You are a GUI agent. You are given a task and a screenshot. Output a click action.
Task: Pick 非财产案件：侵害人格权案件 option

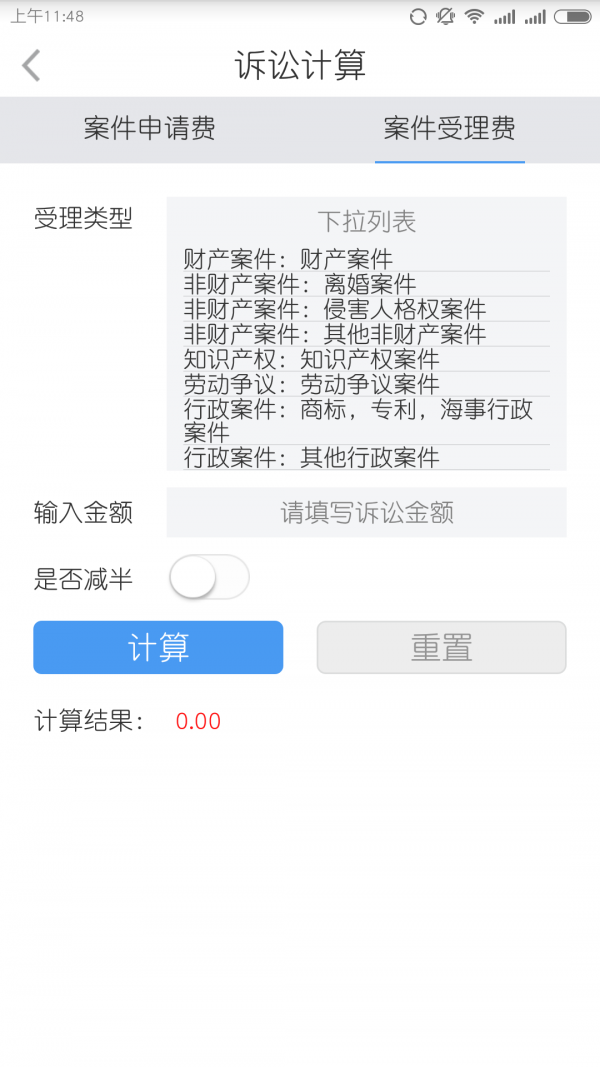335,309
